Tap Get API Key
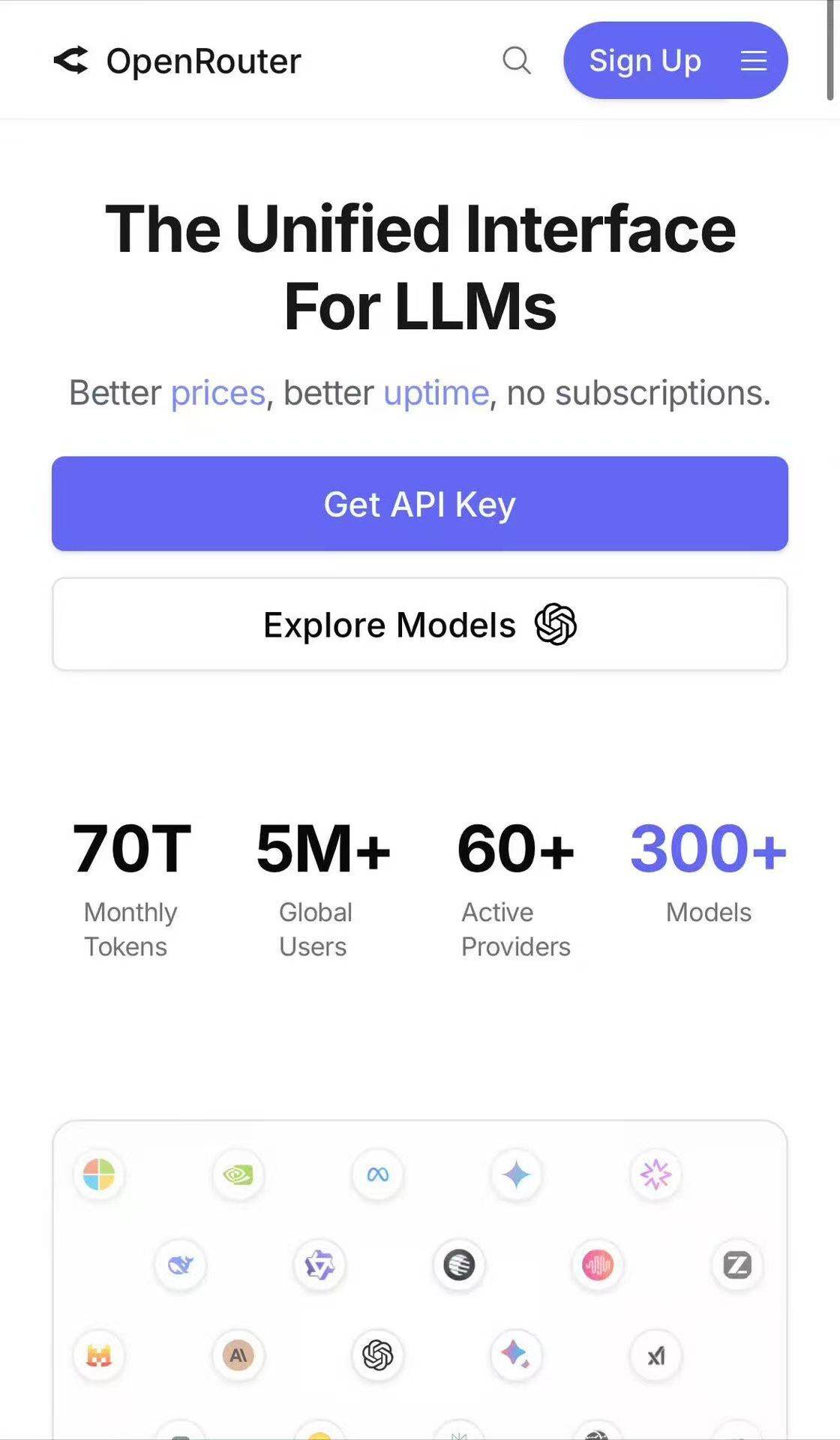The image size is (840, 1440). coord(420,503)
